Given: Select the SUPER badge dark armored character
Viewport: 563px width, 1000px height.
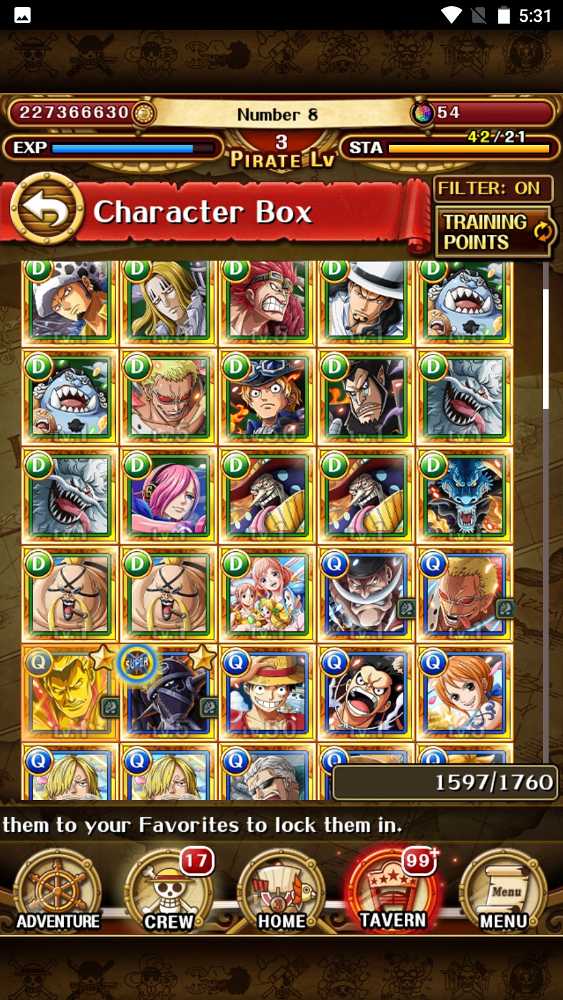Looking at the screenshot, I should pos(168,693).
